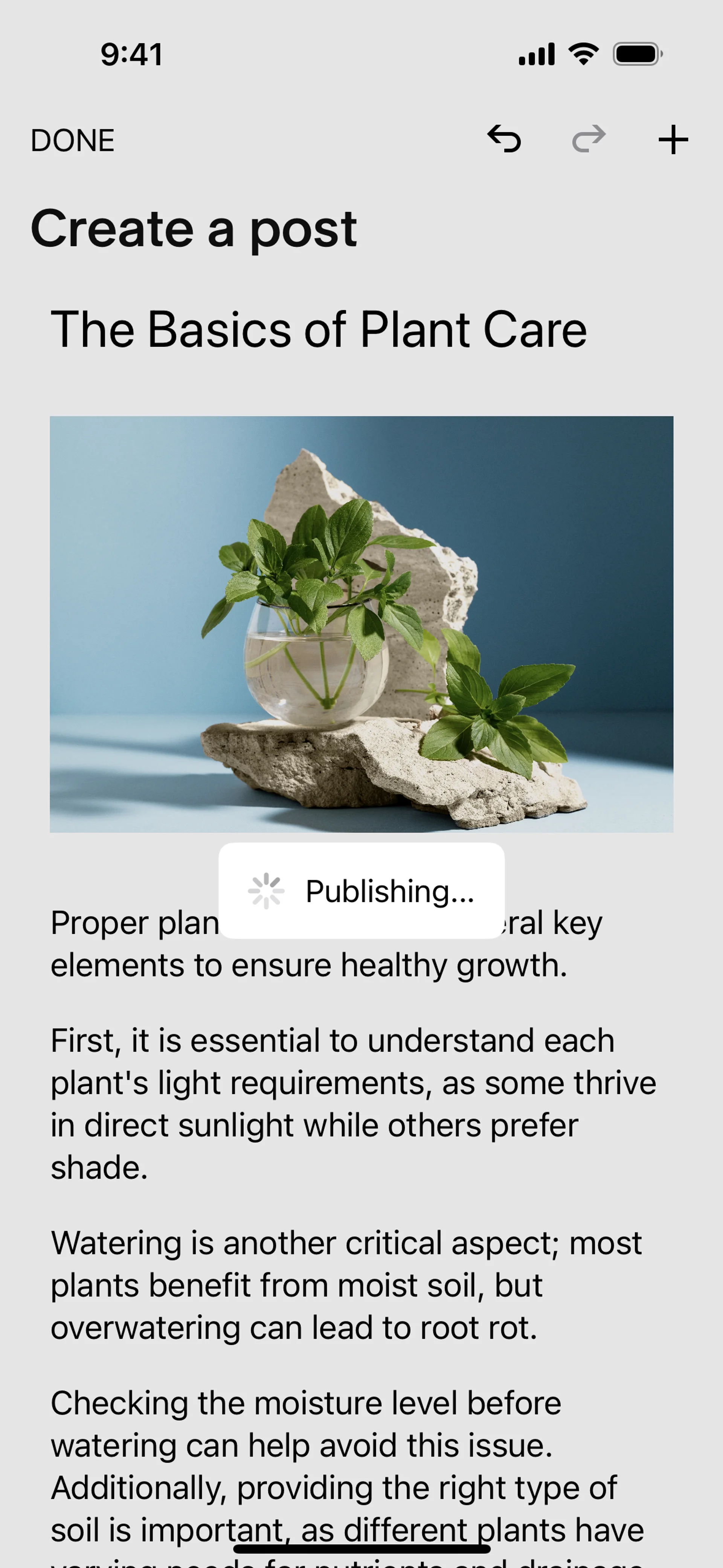Undo the last edit

click(504, 139)
